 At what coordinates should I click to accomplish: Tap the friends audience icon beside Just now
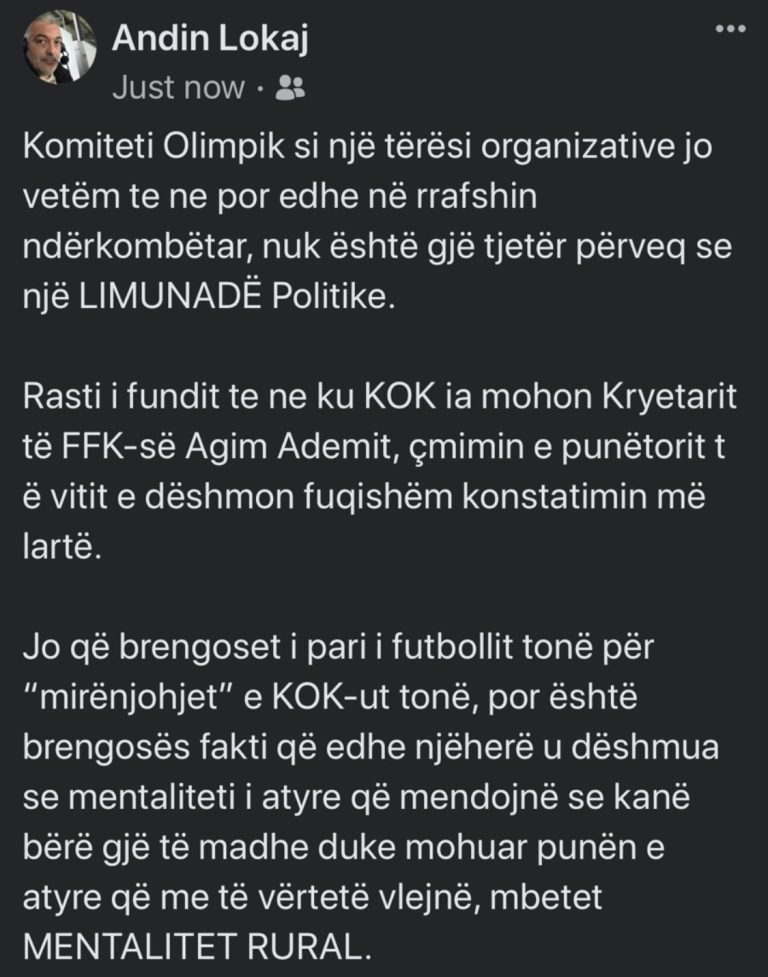288,88
